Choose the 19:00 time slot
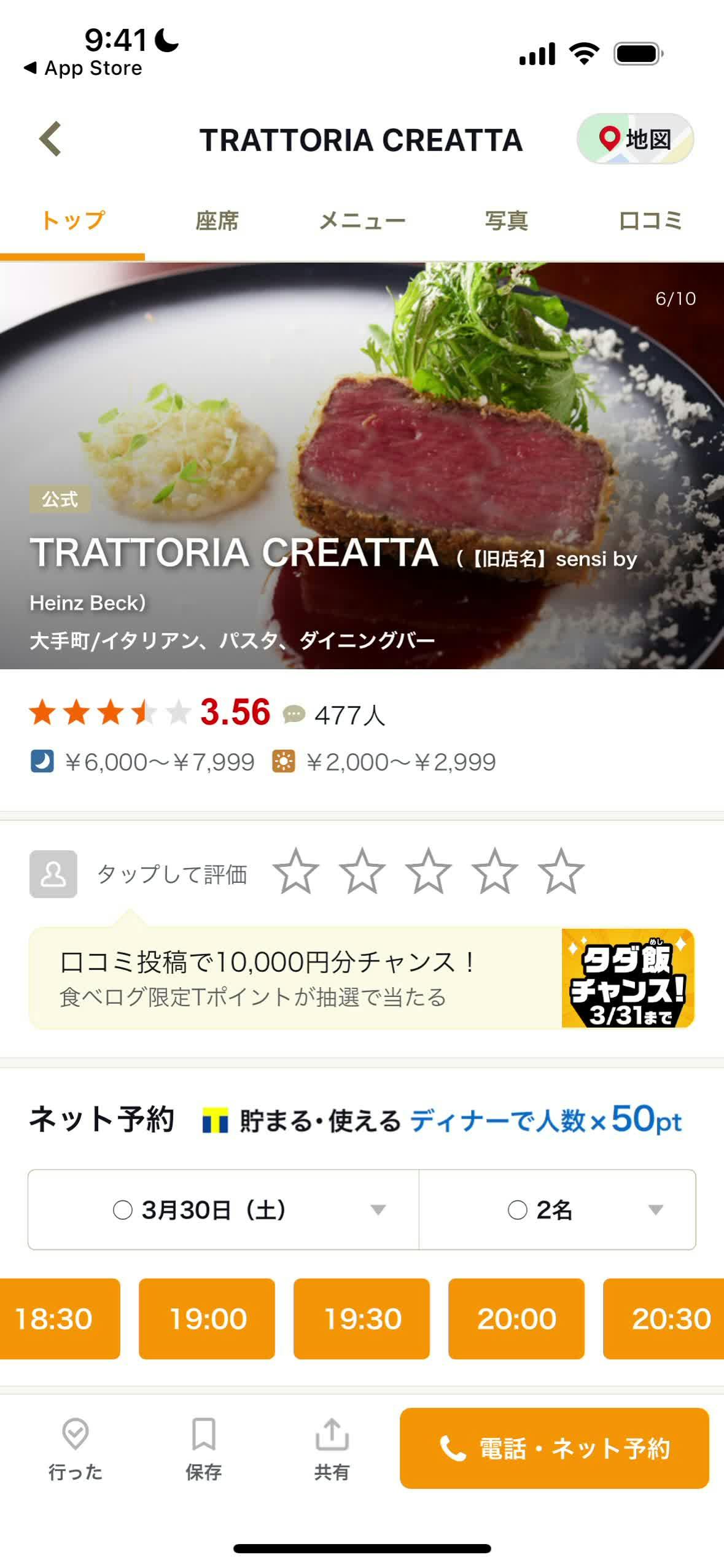Screen dimensions: 724x1568 click(x=207, y=1318)
